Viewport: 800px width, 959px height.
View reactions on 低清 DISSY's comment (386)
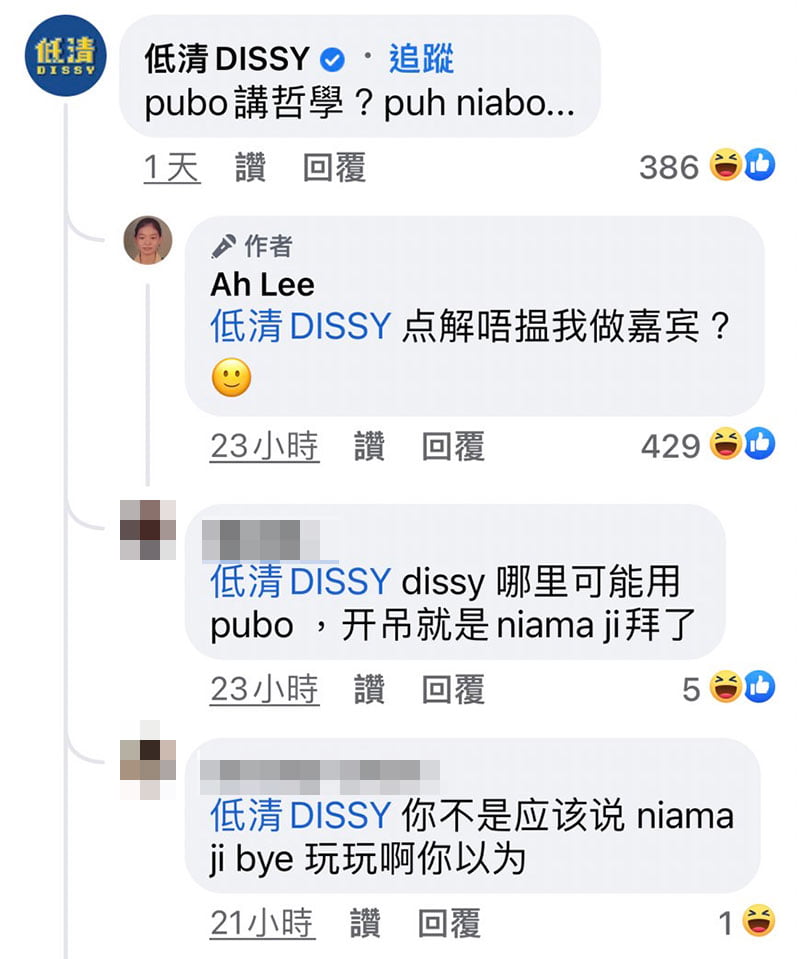(x=706, y=167)
